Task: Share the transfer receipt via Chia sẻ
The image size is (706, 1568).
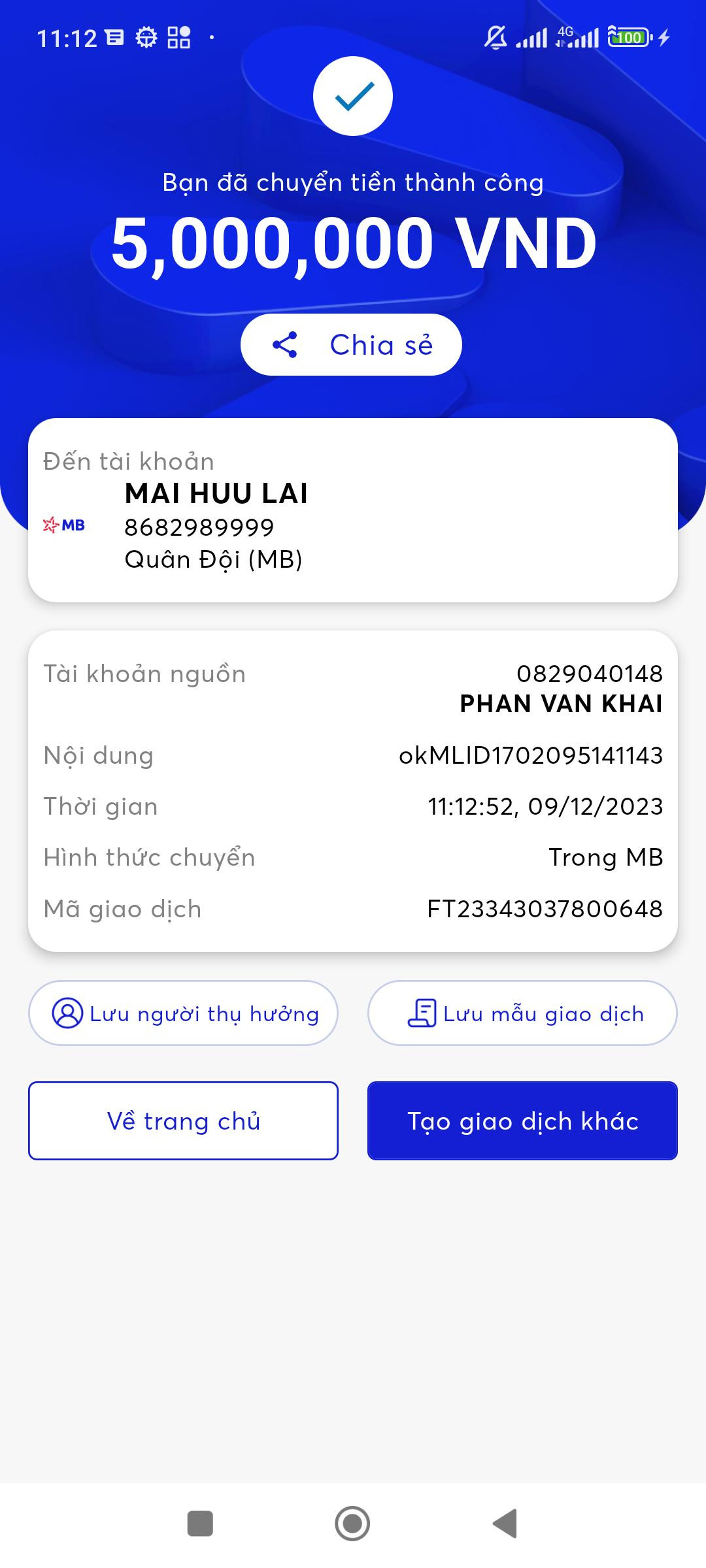Action: coord(351,345)
